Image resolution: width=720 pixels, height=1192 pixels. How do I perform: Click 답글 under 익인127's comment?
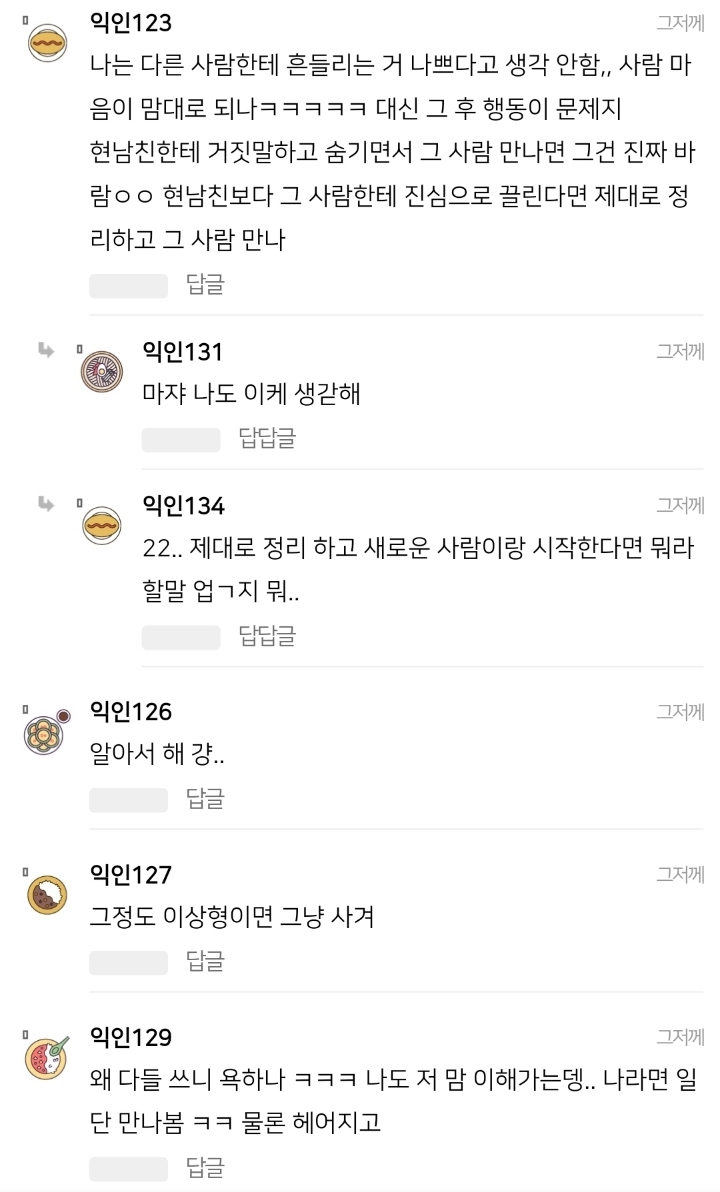tap(203, 962)
